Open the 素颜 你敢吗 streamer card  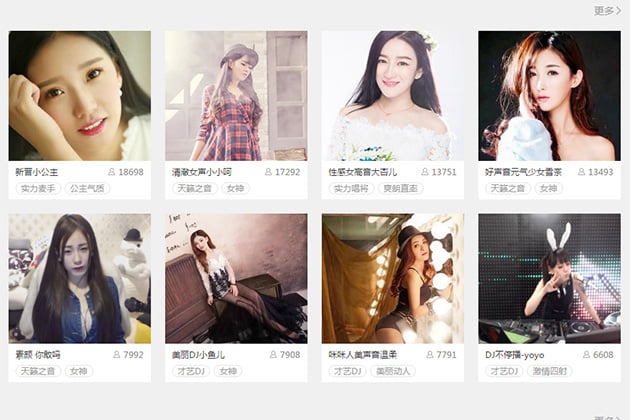80,279
